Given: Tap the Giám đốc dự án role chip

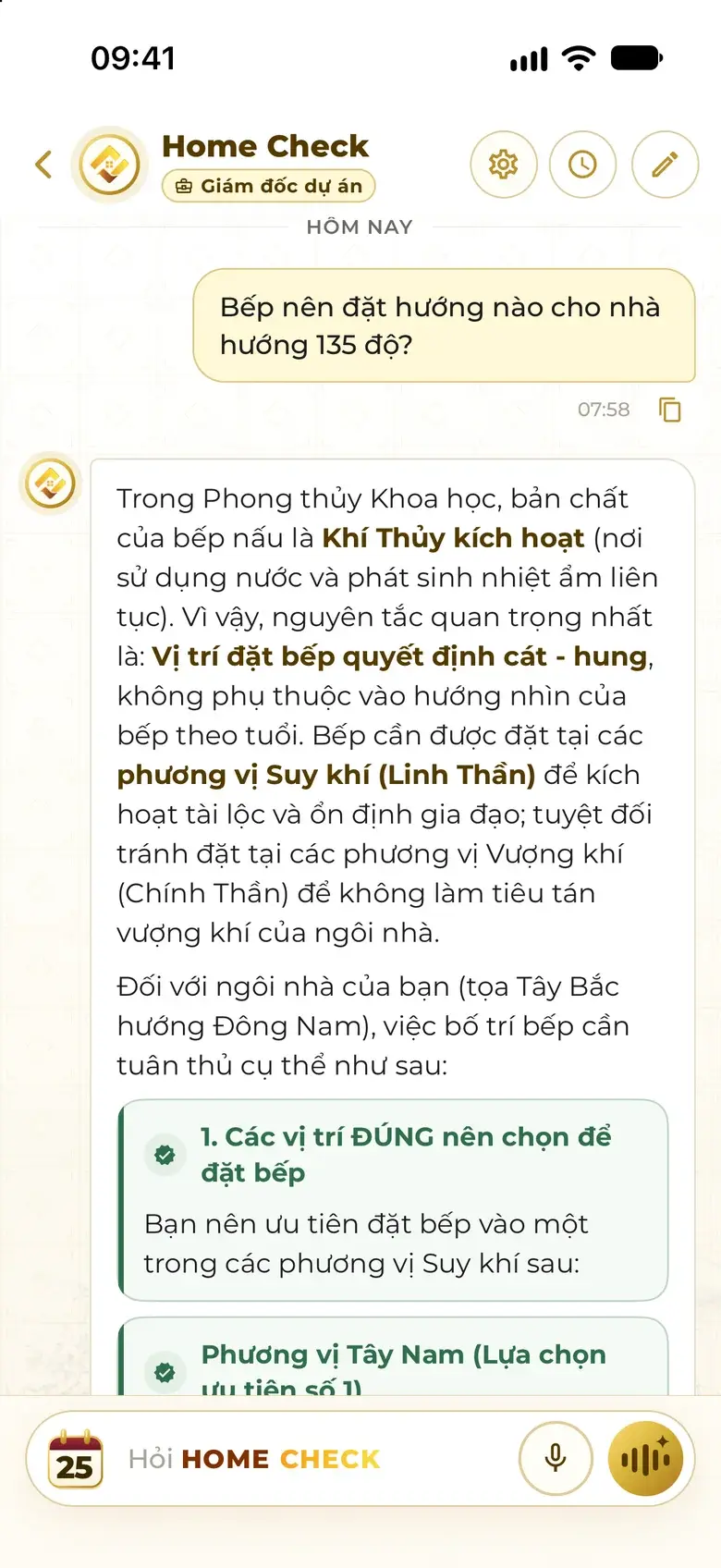Looking at the screenshot, I should click(x=269, y=186).
